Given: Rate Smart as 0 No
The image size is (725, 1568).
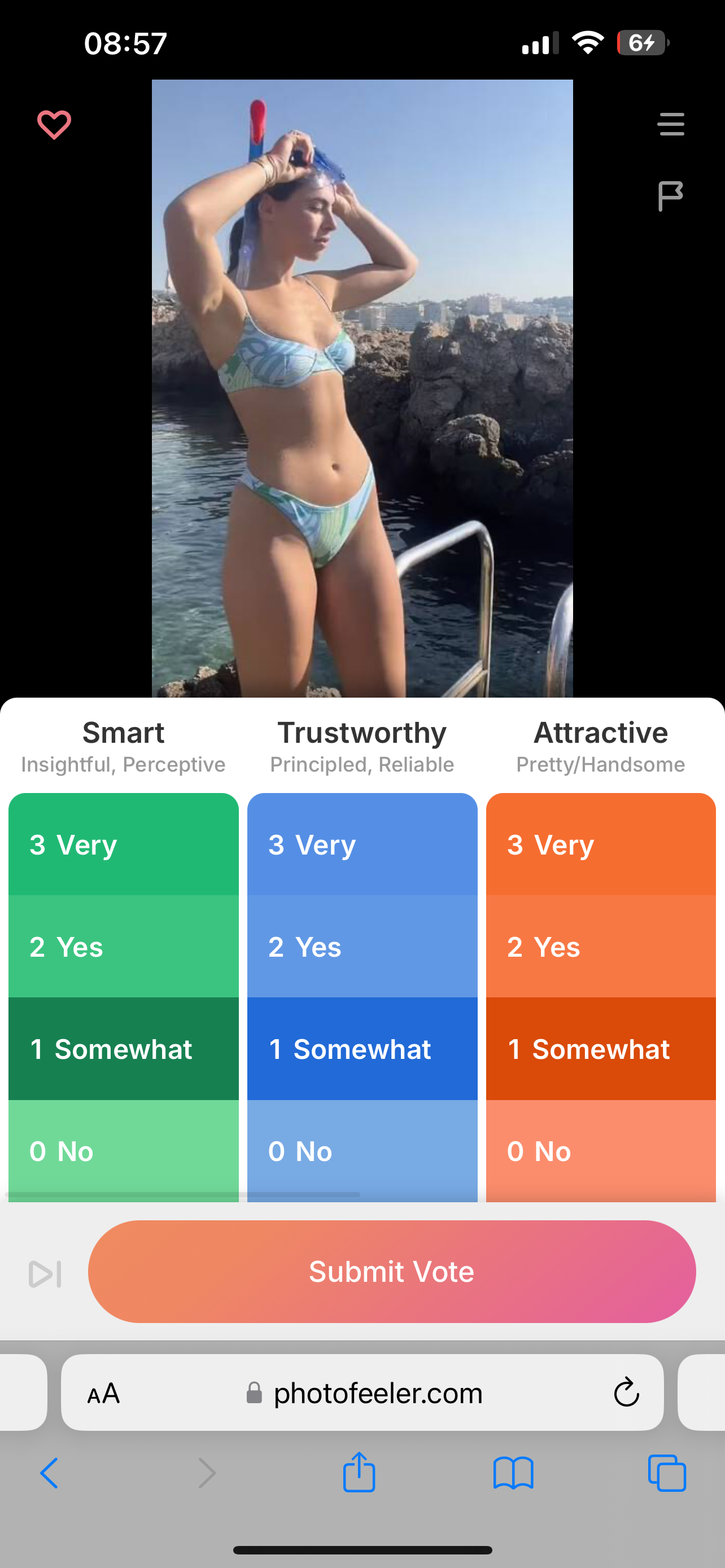Looking at the screenshot, I should click(x=123, y=1150).
